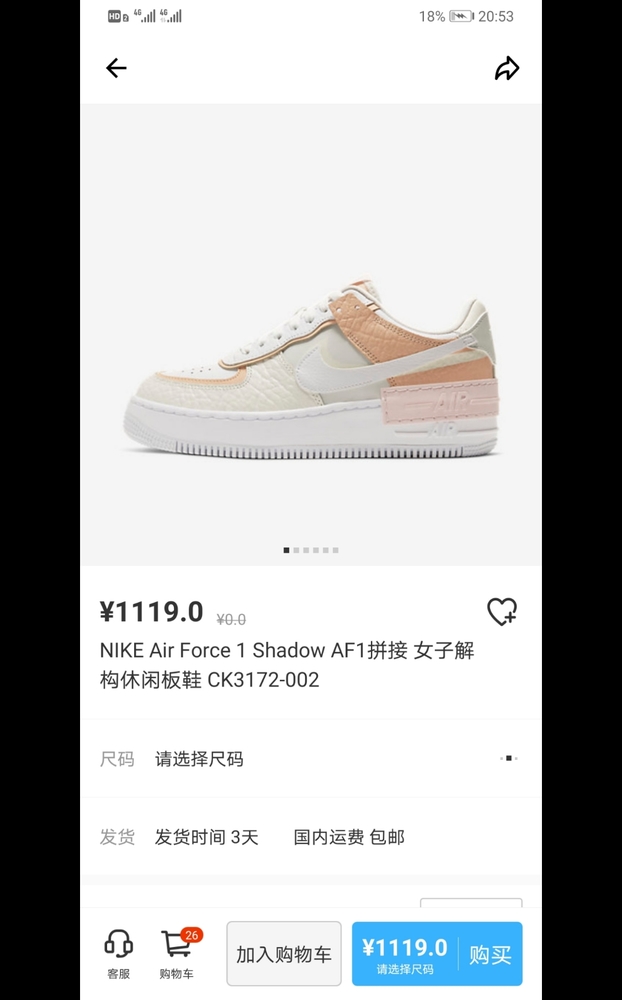Open the 购物车 shopping cart

[x=177, y=953]
